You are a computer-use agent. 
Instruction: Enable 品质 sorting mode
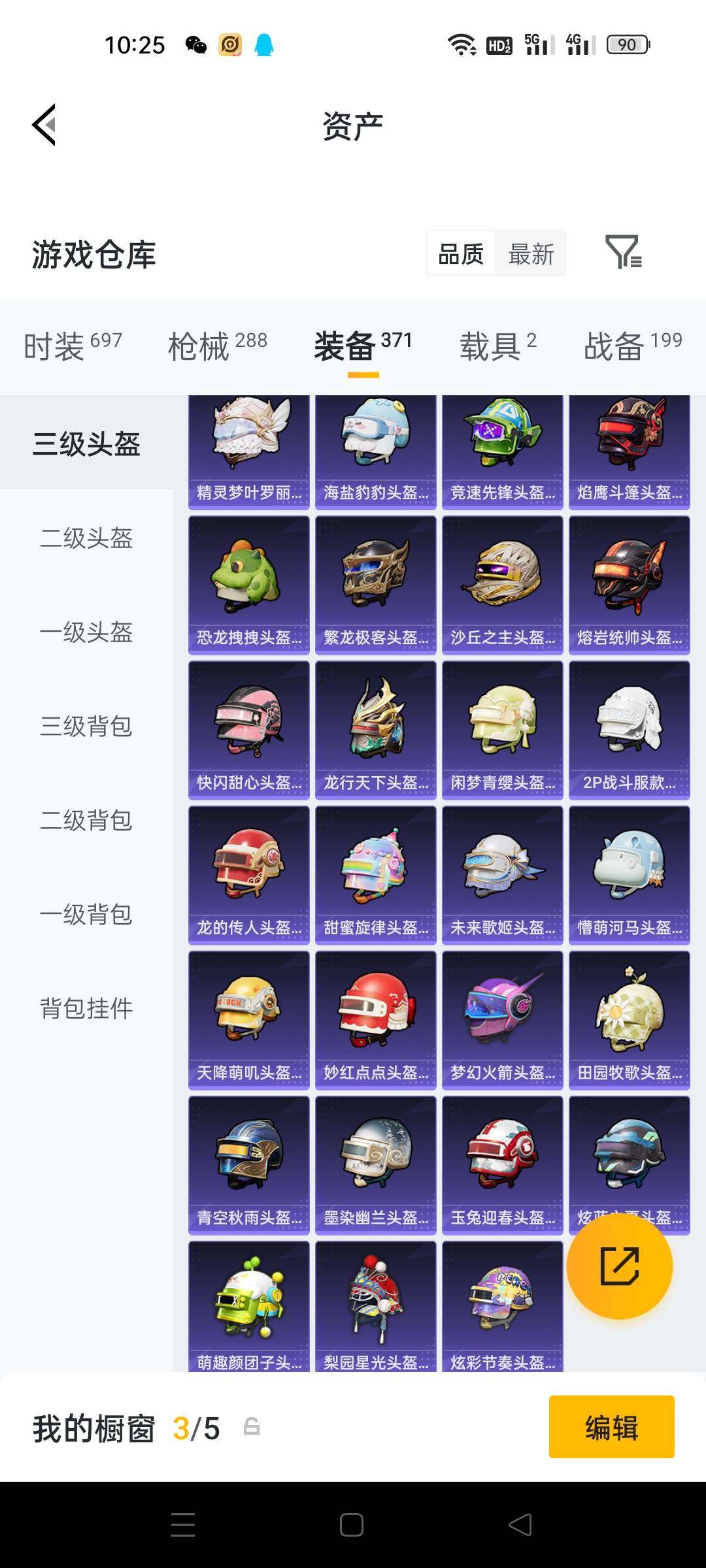tap(460, 253)
